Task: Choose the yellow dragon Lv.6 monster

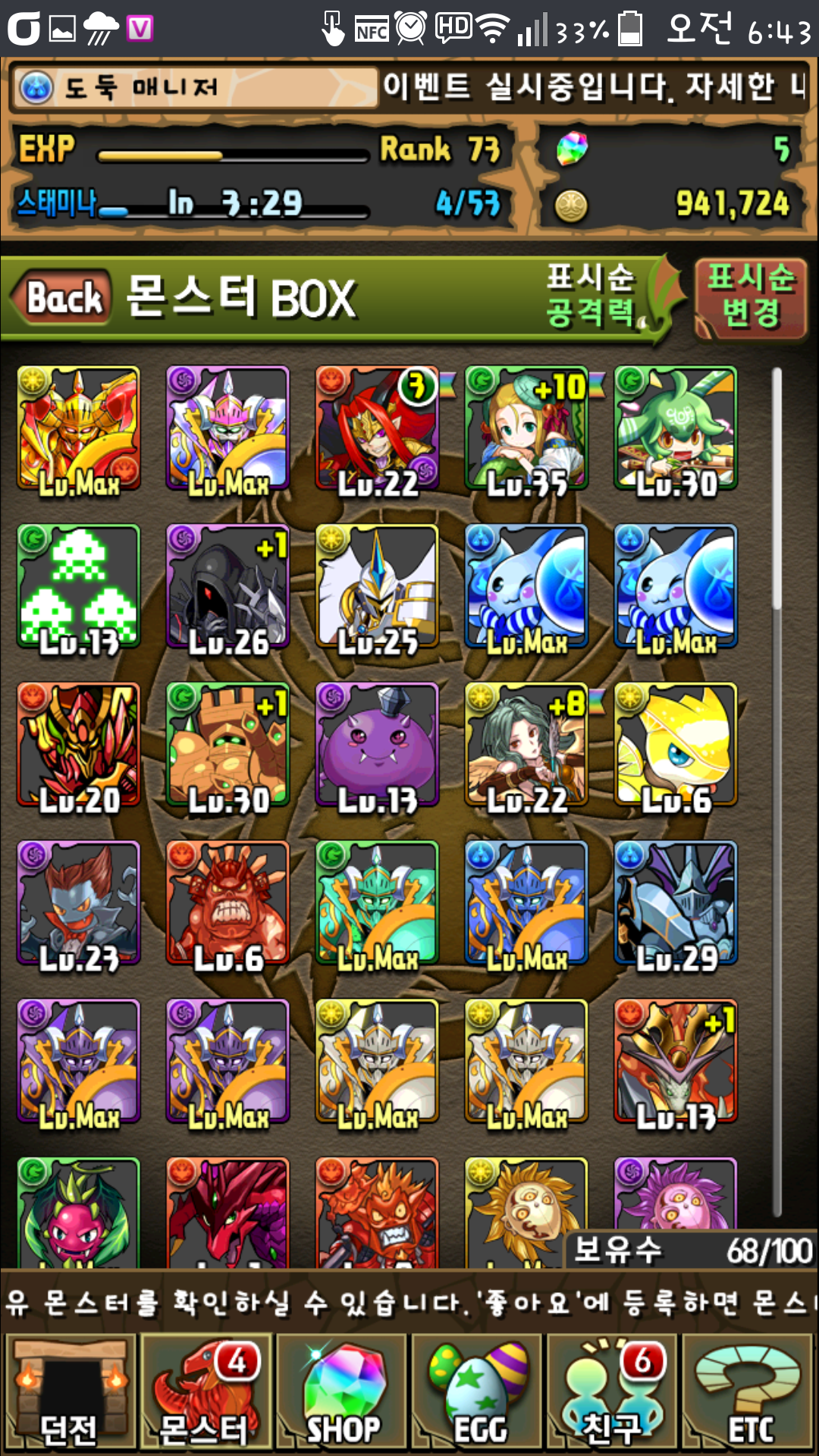Action: click(x=676, y=745)
